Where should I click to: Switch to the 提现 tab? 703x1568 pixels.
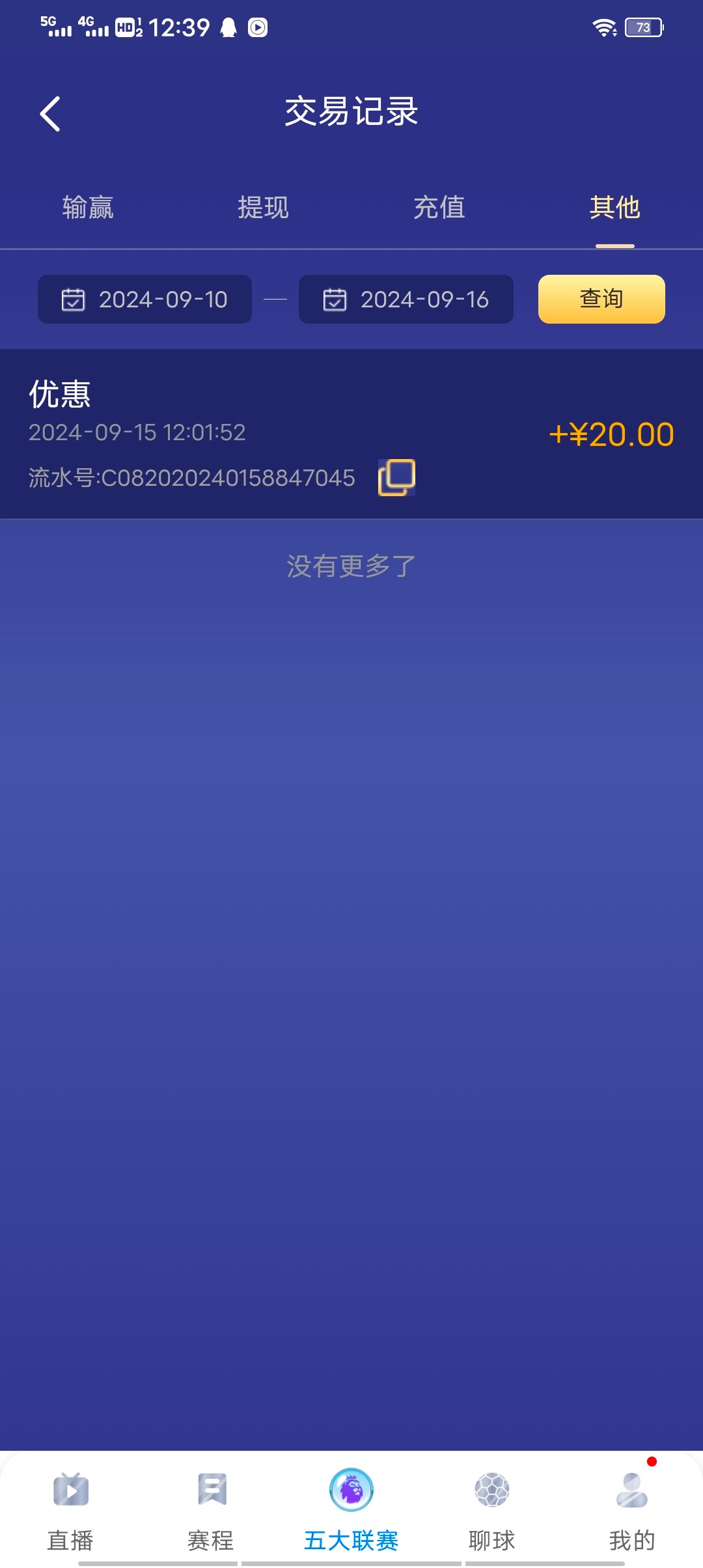click(x=263, y=208)
